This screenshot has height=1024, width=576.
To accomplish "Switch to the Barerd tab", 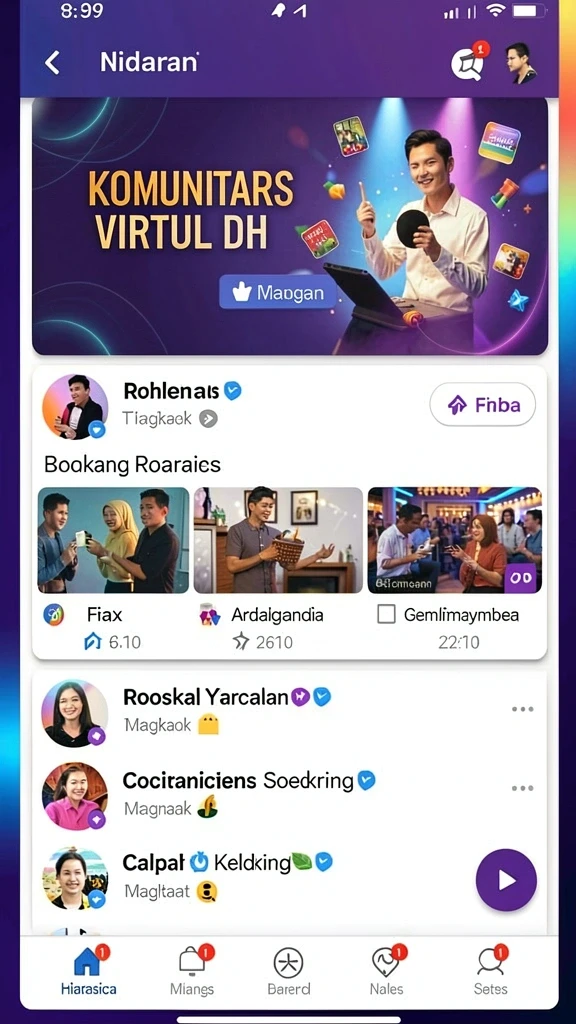I will click(289, 970).
